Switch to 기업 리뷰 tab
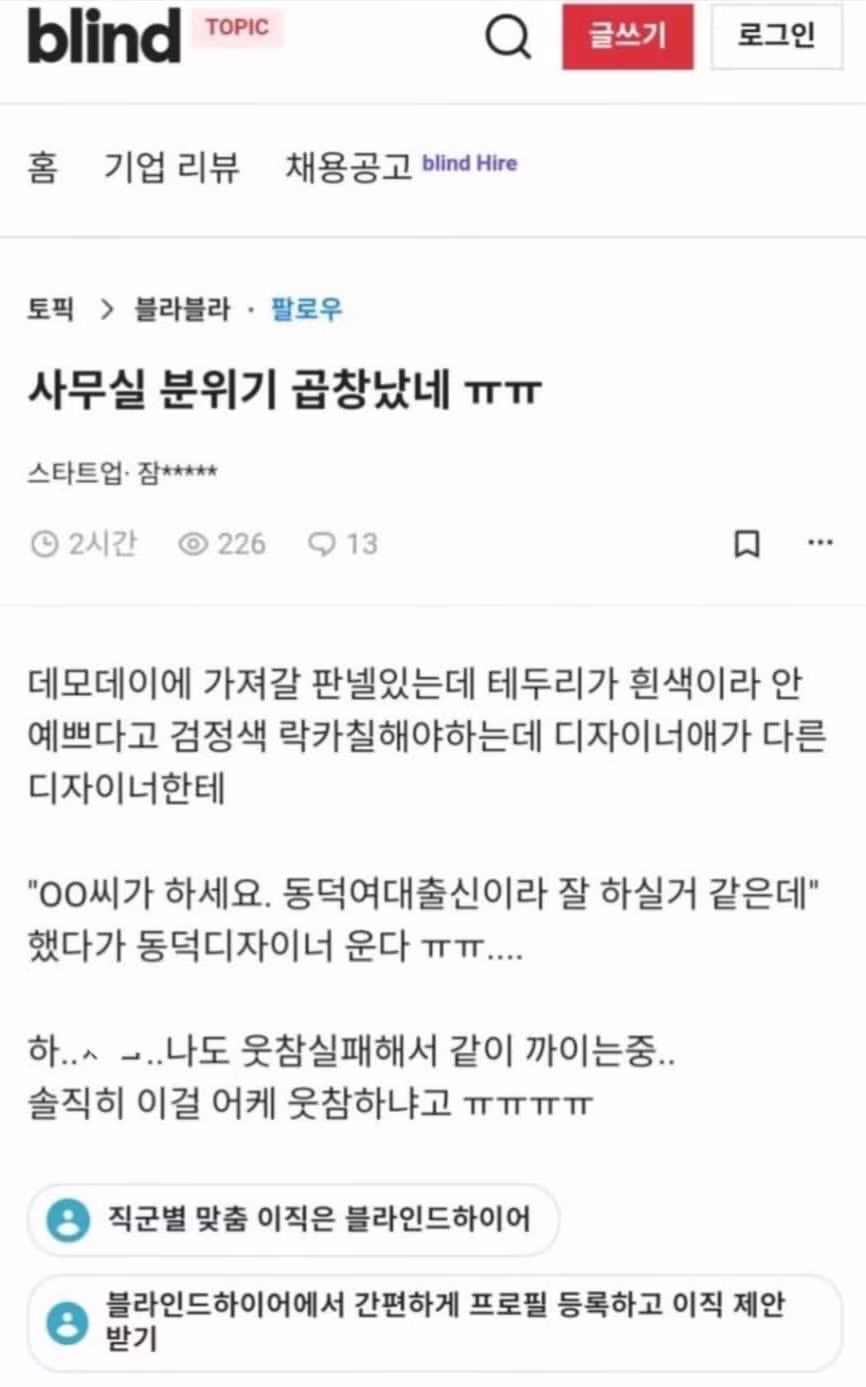Viewport: 866px width, 1387px height. pyautogui.click(x=172, y=166)
